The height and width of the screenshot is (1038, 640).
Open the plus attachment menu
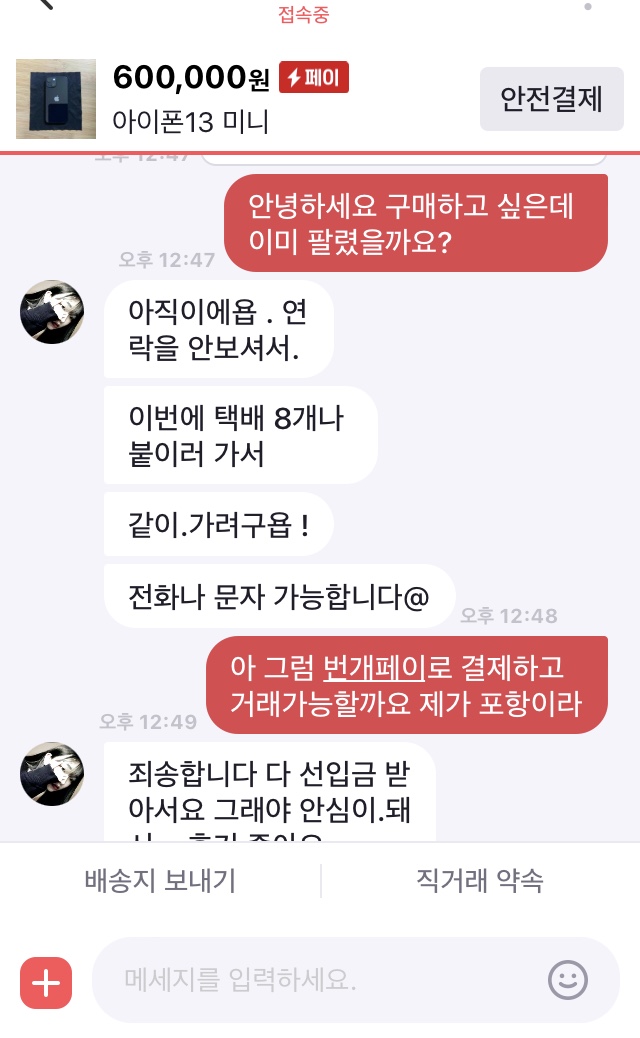tap(46, 982)
